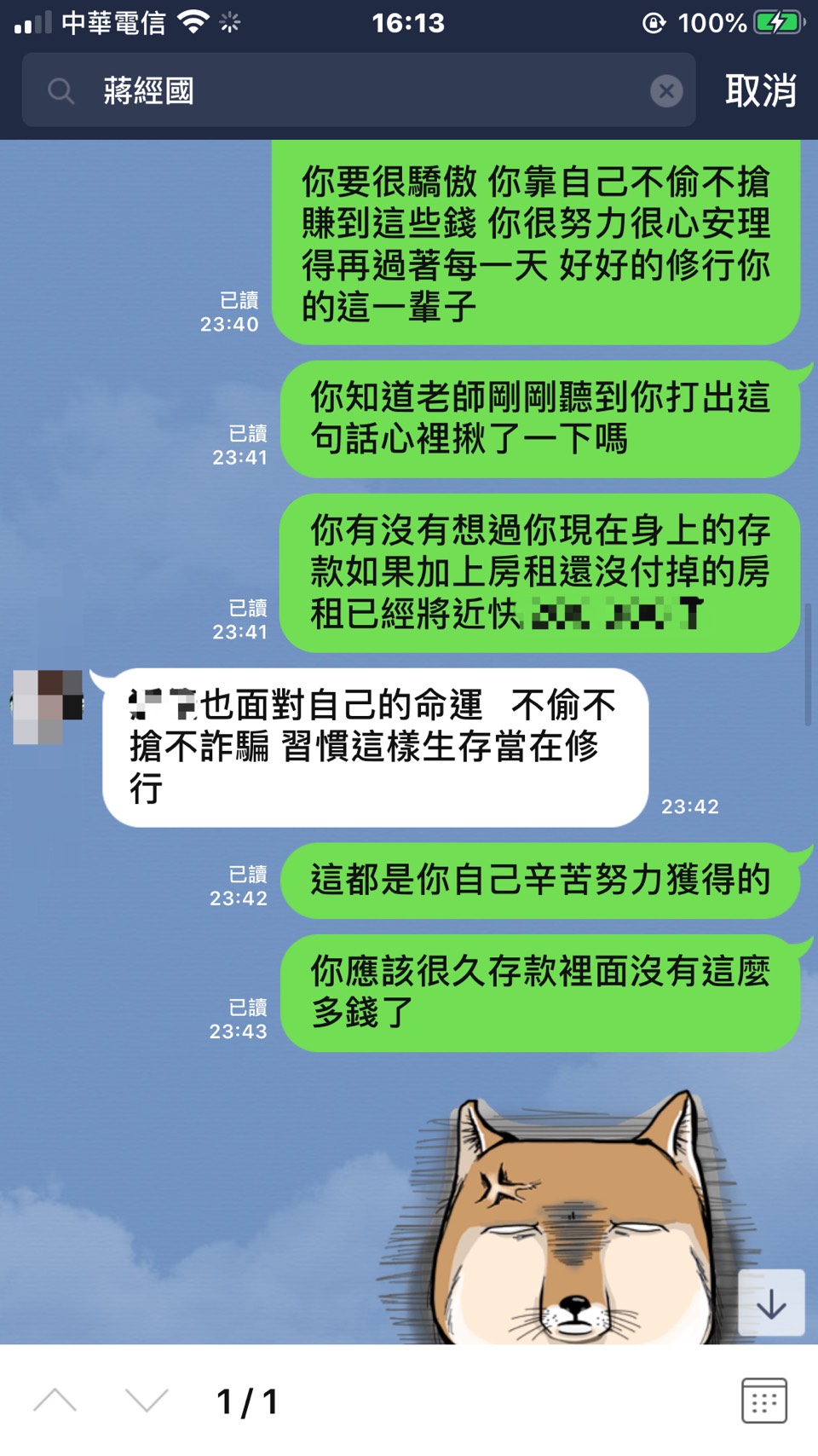This screenshot has width=818, height=1456.
Task: Open the calendar date picker
Action: pos(763,1401)
